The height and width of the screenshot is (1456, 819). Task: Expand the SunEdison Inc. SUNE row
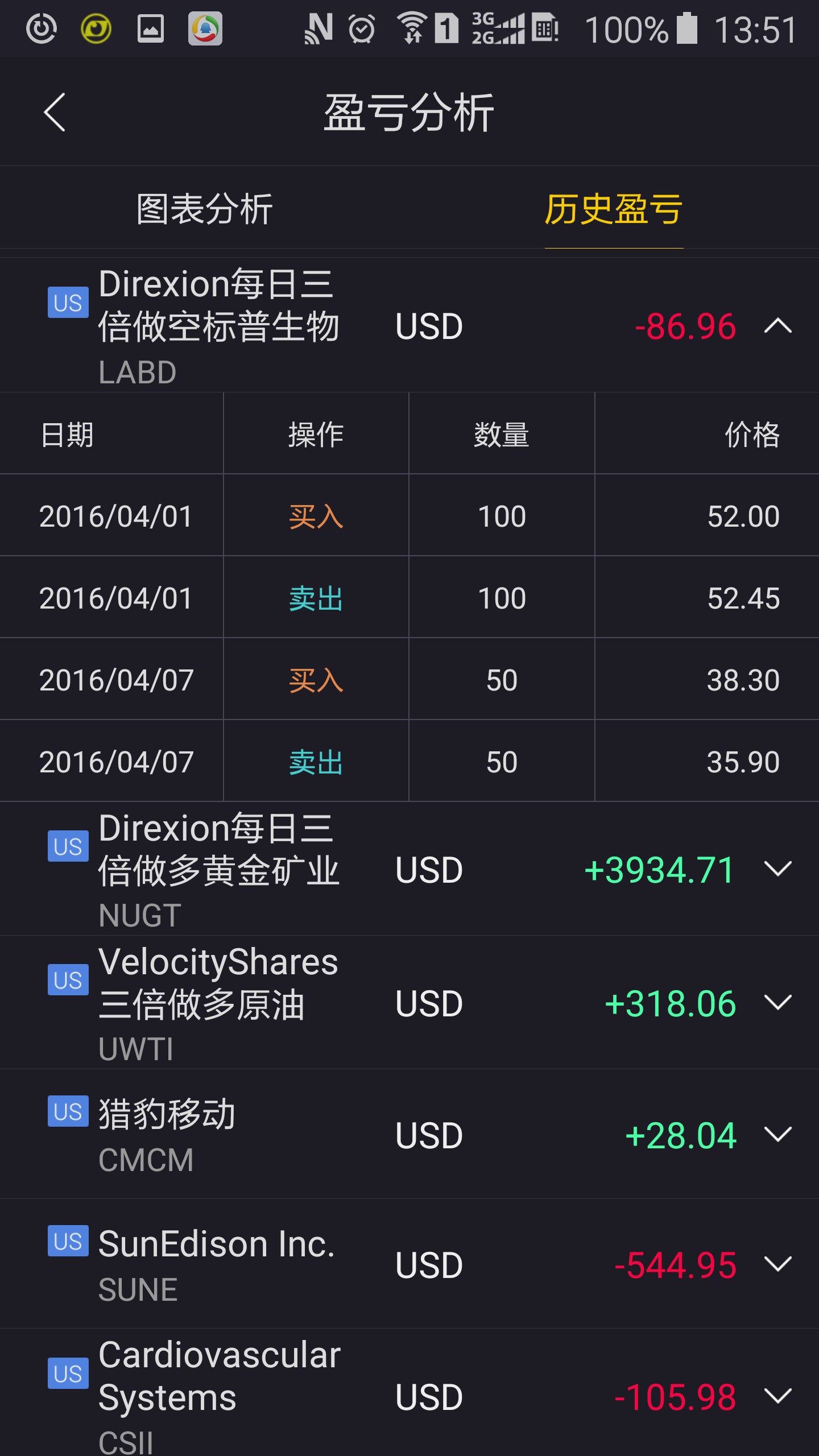point(777,1265)
